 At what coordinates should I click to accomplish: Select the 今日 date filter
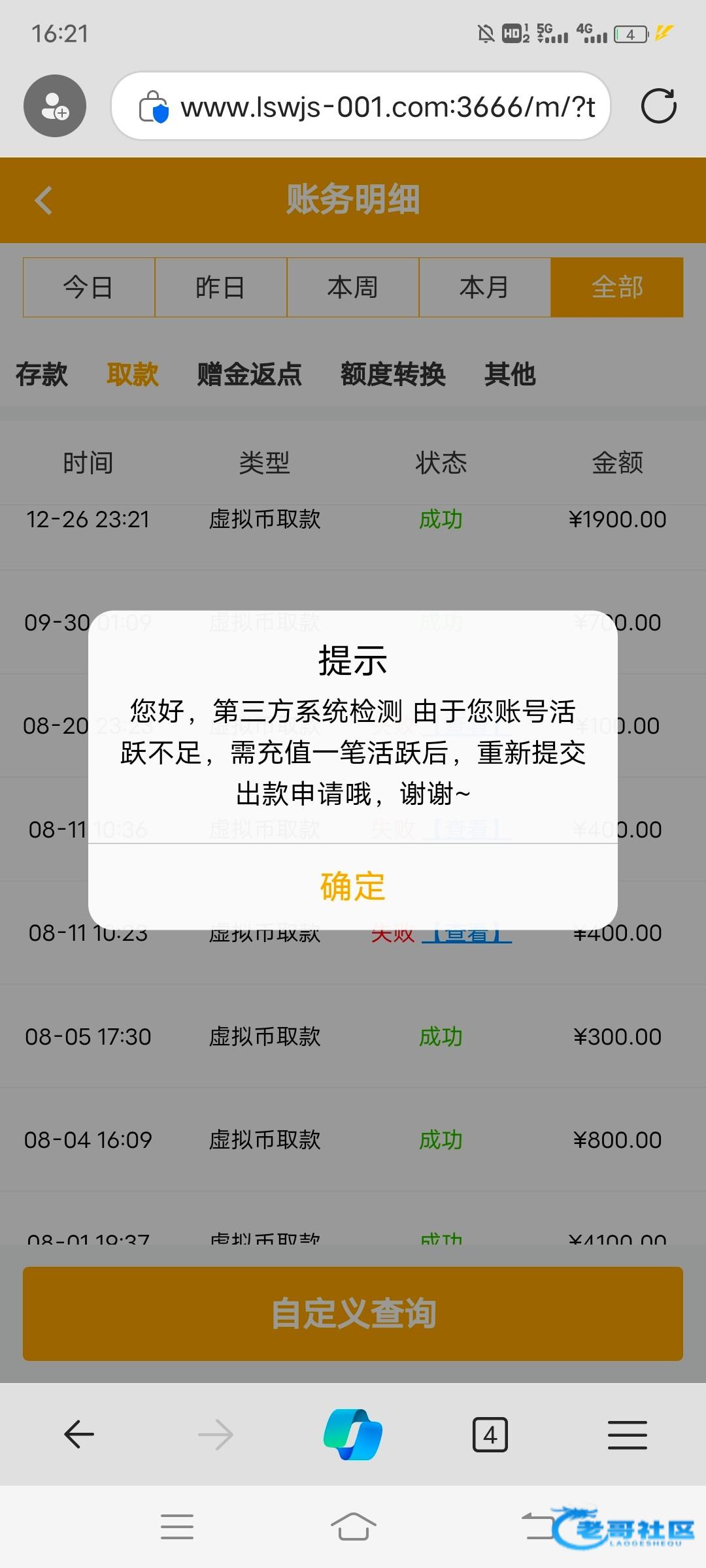(x=89, y=287)
